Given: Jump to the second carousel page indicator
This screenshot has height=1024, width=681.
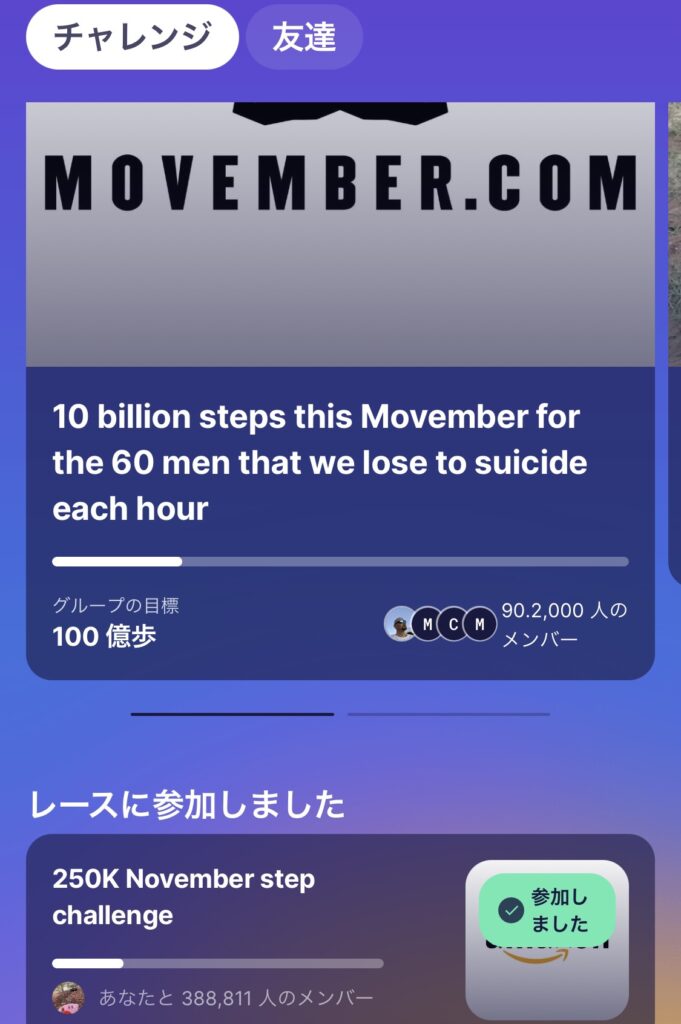Looking at the screenshot, I should [448, 714].
